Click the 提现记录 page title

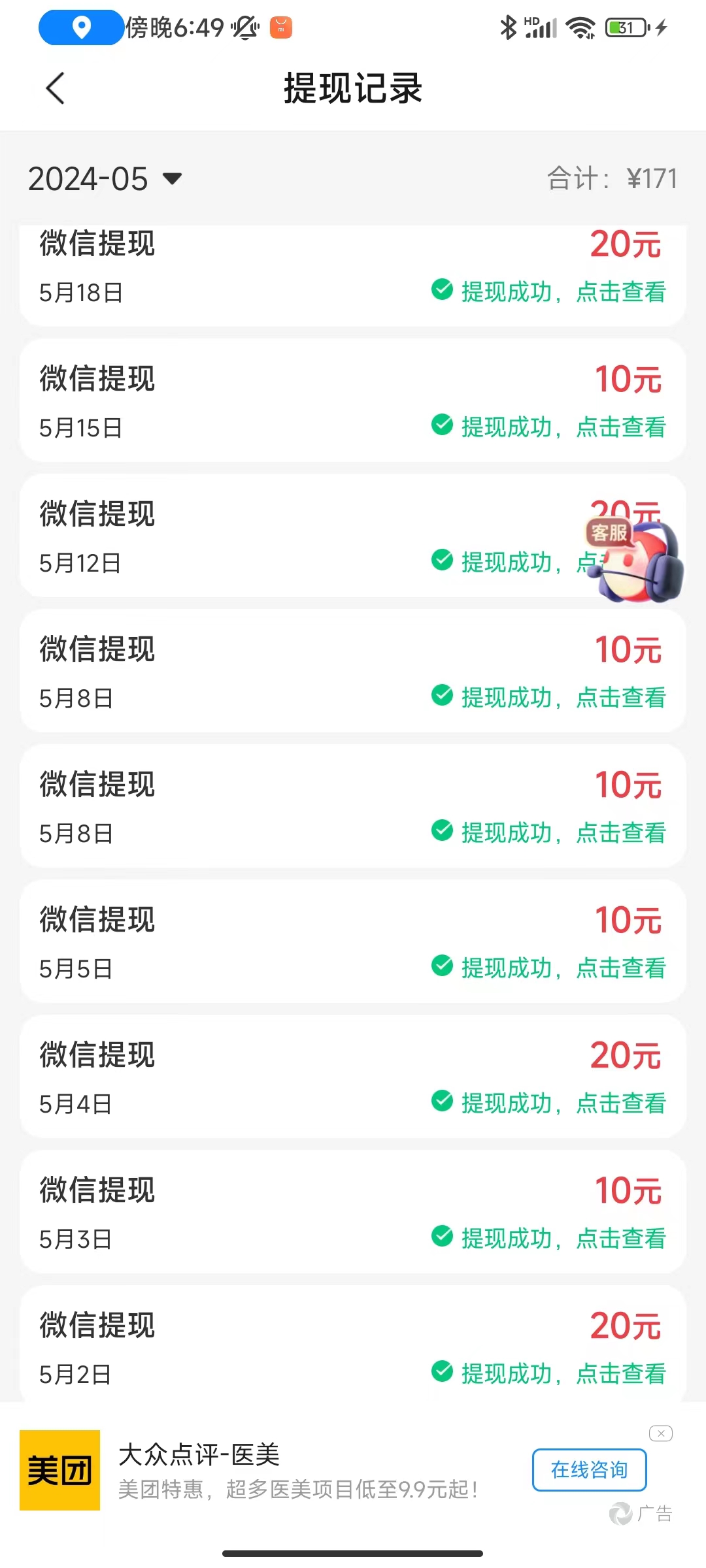click(353, 90)
